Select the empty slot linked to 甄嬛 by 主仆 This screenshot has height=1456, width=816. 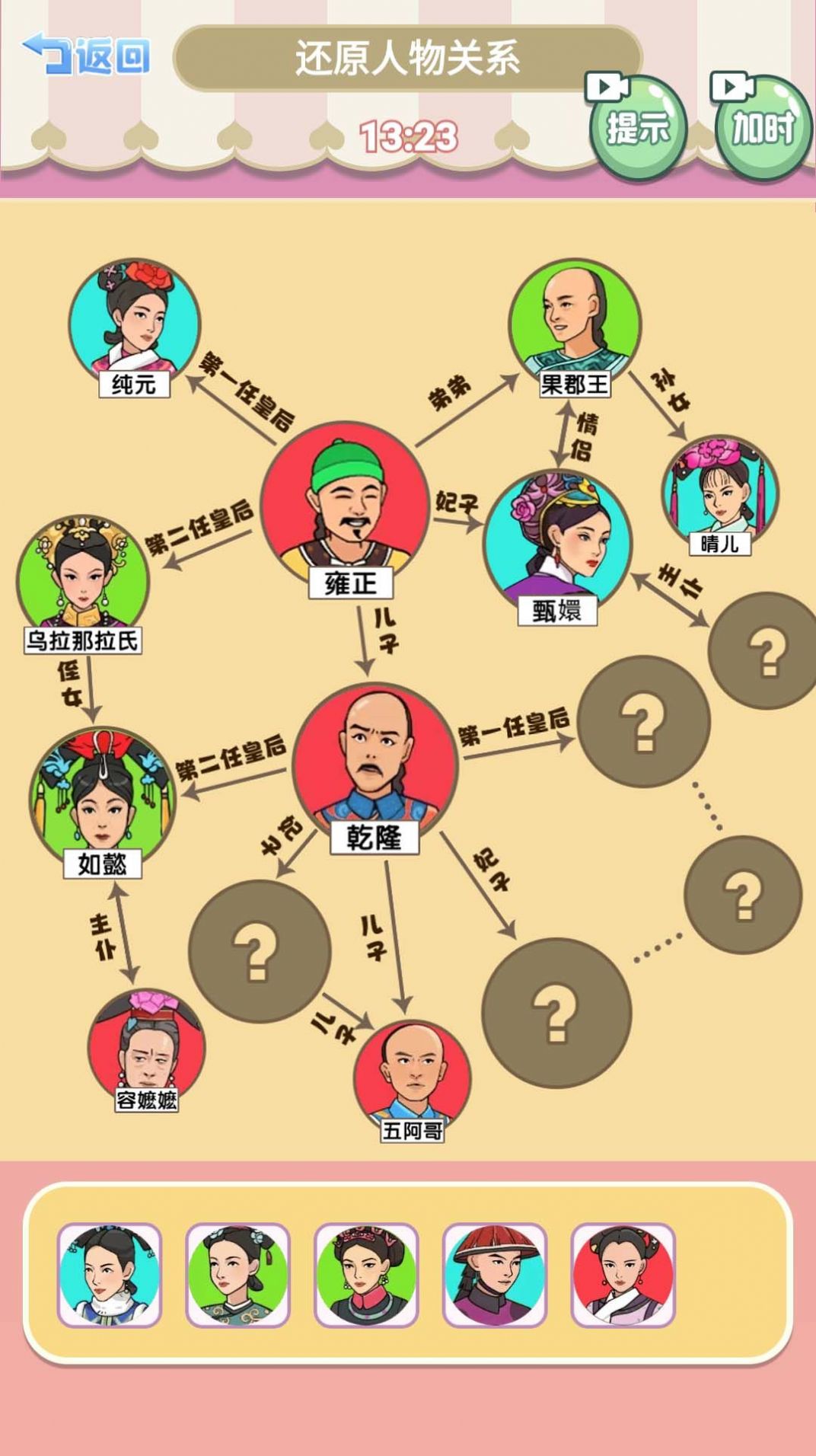765,651
